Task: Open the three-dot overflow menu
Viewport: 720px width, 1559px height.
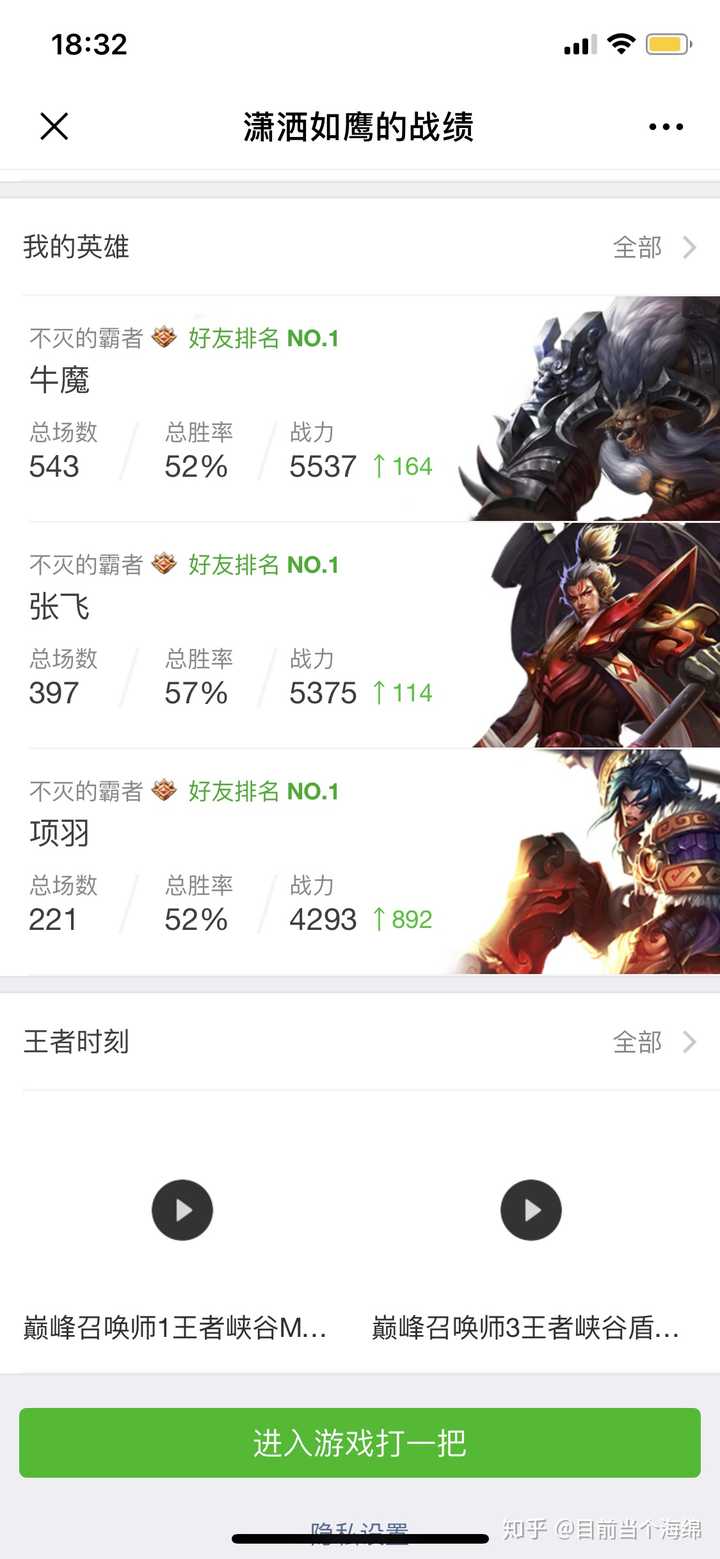Action: (665, 127)
